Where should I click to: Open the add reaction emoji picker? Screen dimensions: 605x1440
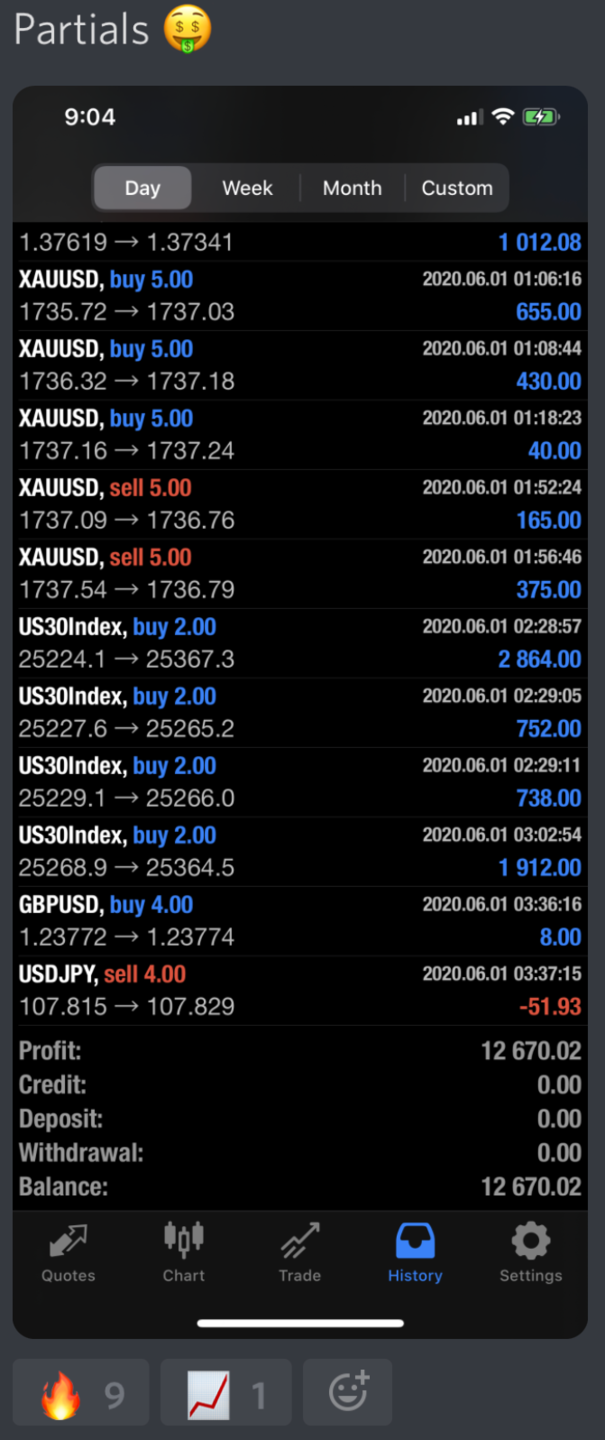click(347, 1392)
